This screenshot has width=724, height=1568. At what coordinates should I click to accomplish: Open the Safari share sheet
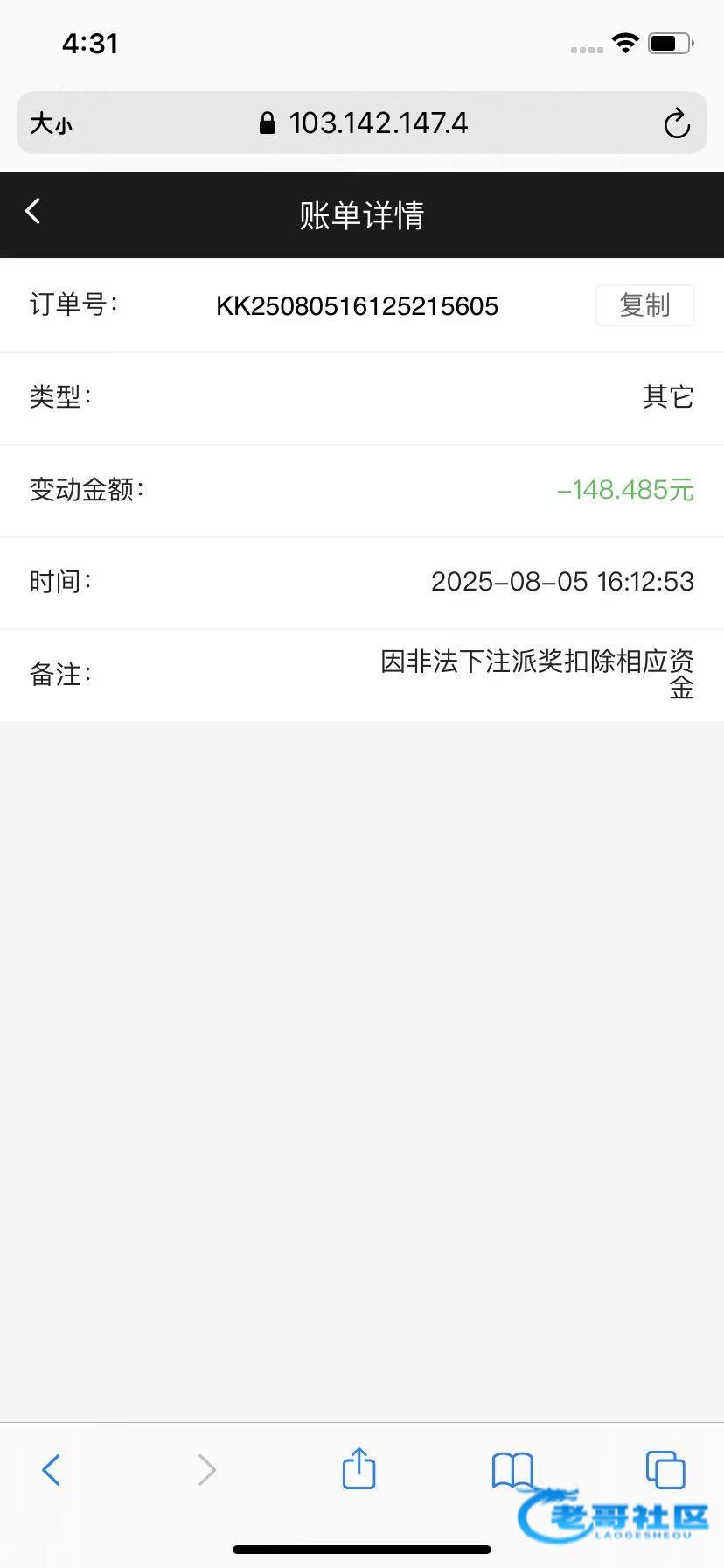click(359, 1467)
